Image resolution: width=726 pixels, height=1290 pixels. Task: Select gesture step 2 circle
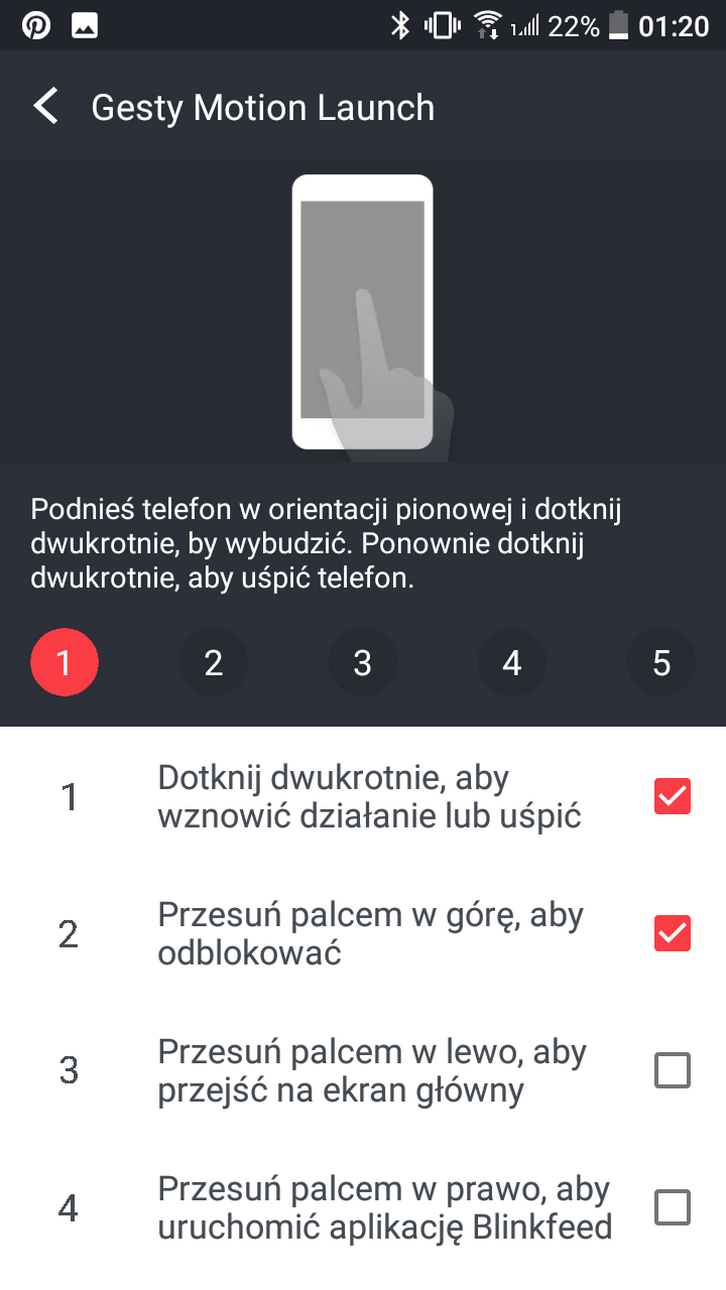tap(213, 662)
